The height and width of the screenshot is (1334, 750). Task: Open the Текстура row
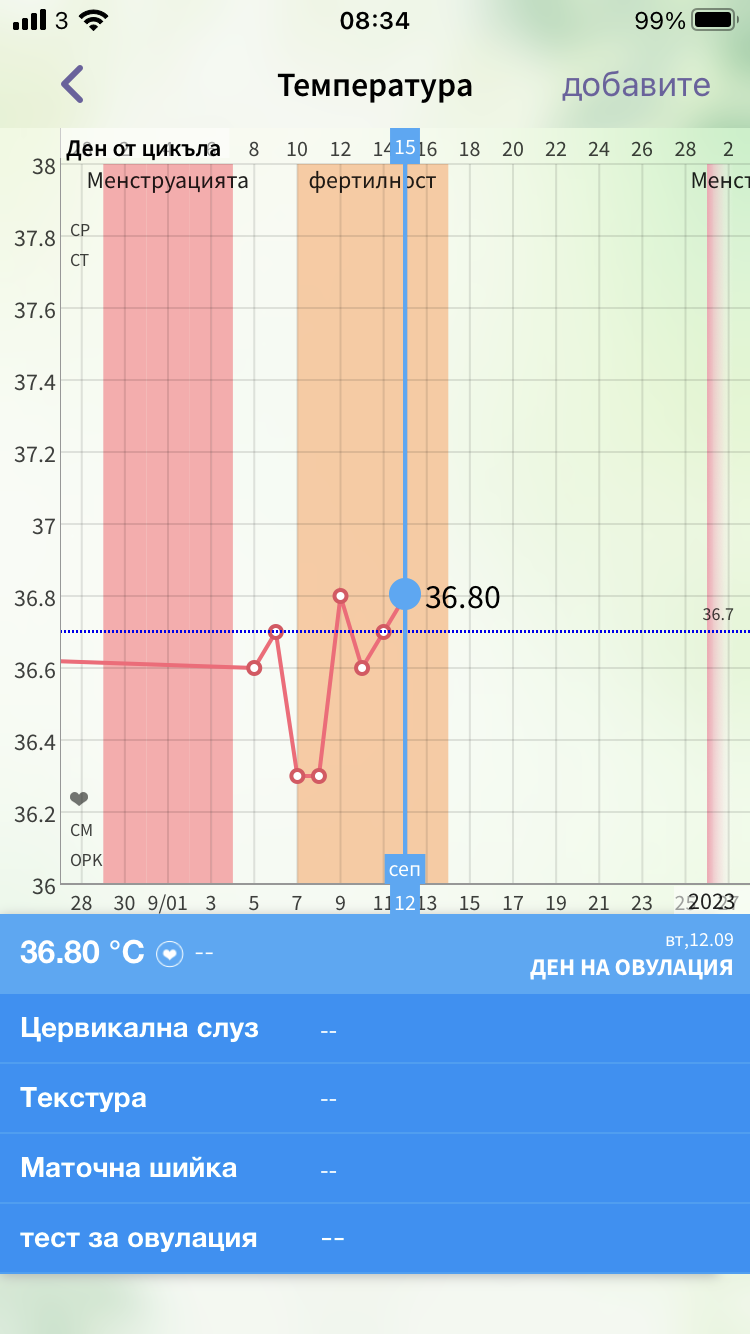(374, 1098)
